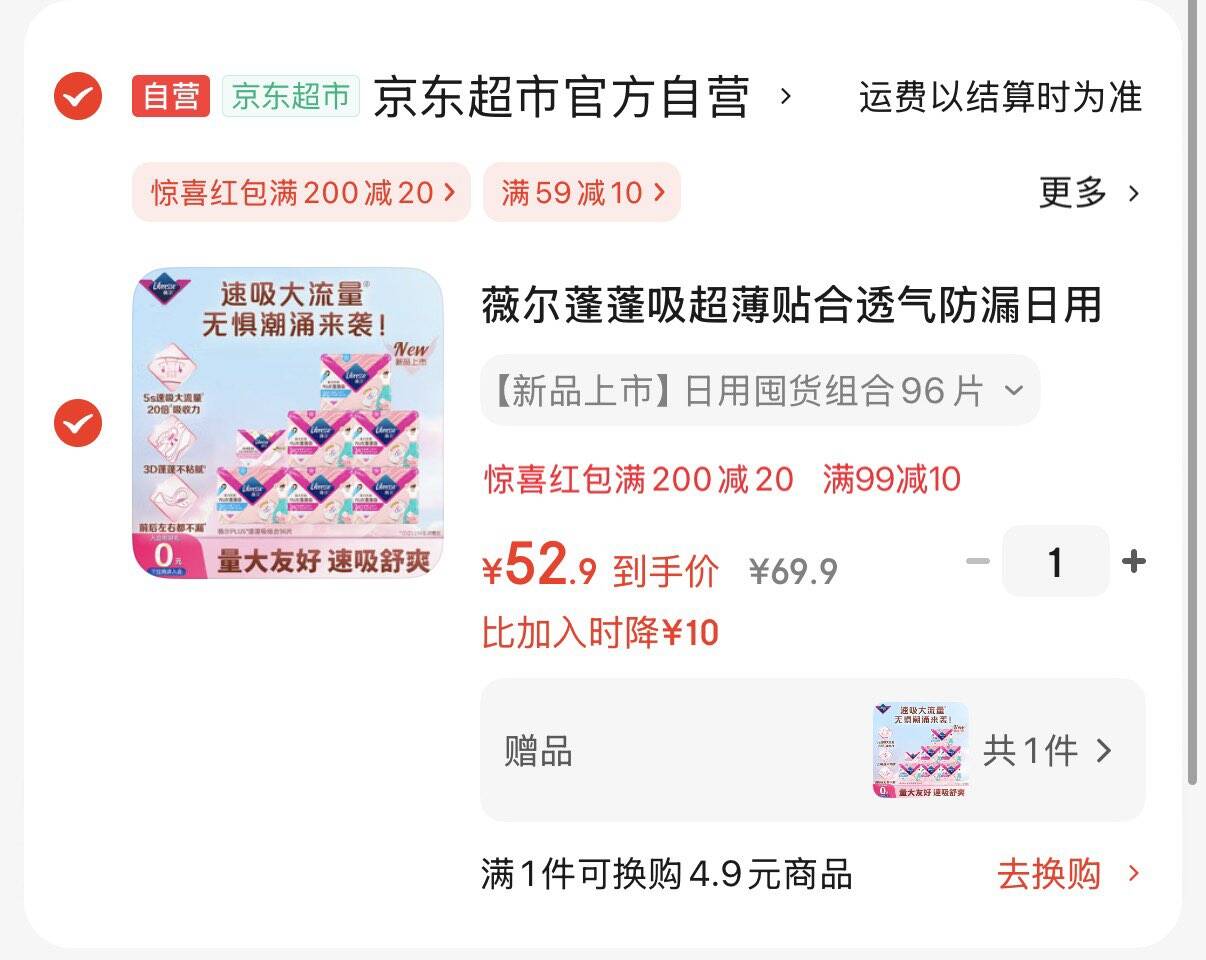1206x960 pixels.
Task: Open the 薇尔蓬蓬吸超薄贴合 product title
Action: tap(791, 305)
